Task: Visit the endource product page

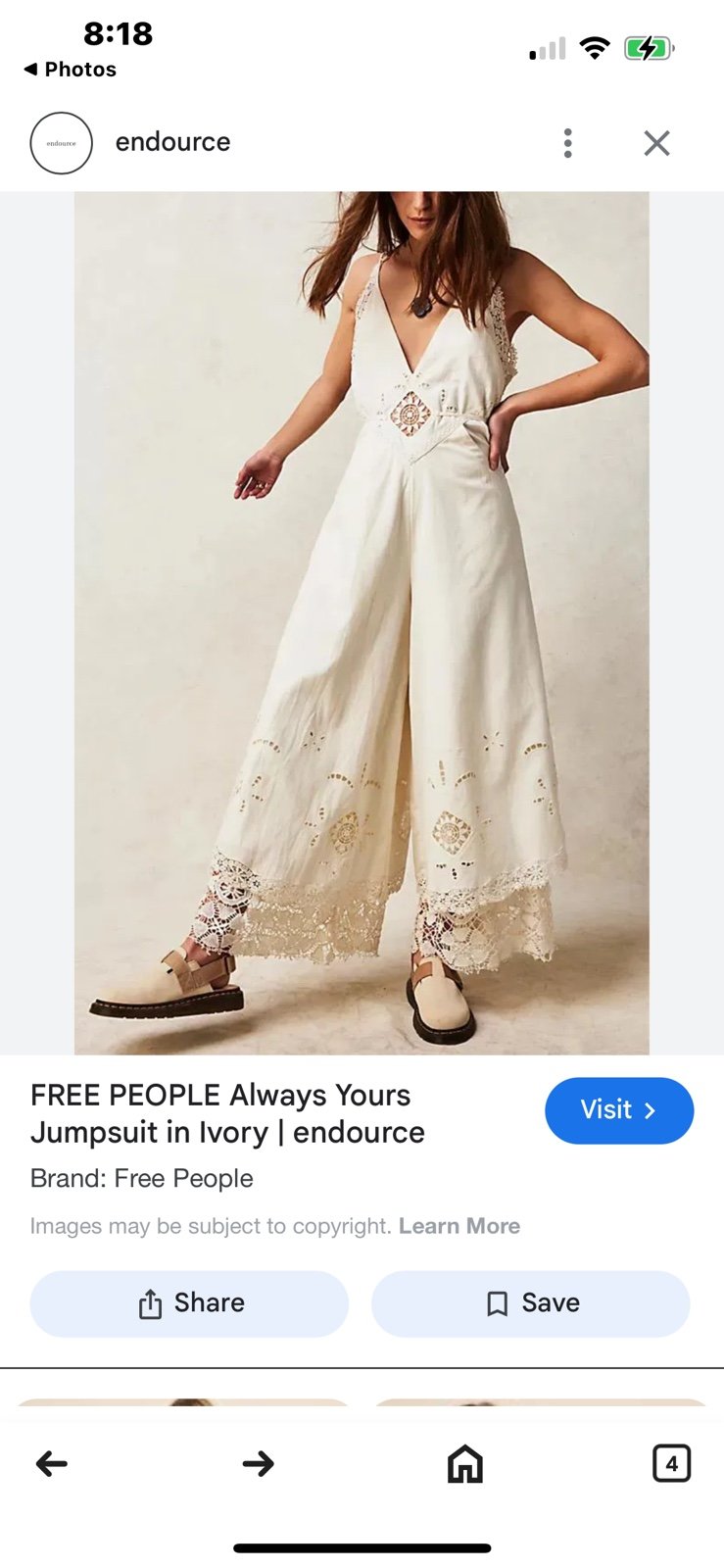Action: click(619, 1110)
